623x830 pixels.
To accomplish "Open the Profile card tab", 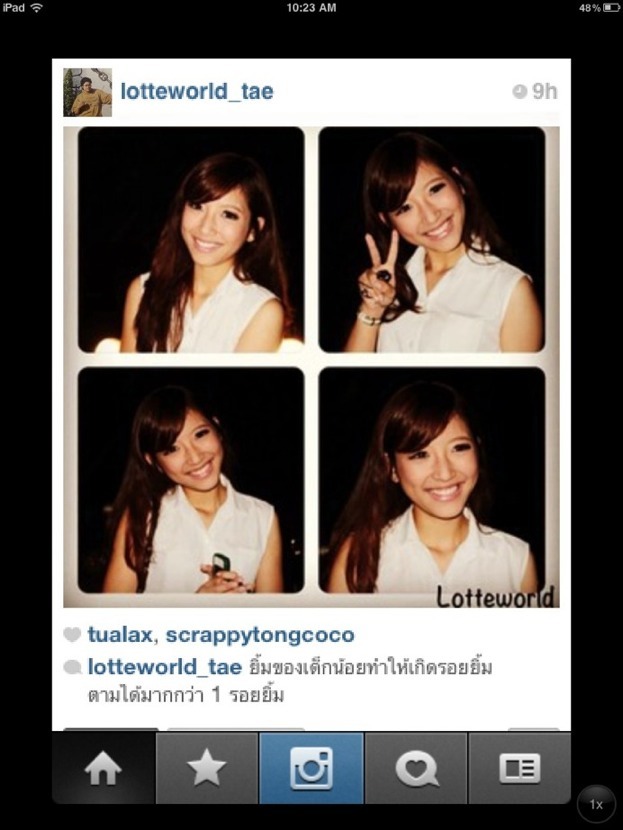I will [519, 768].
